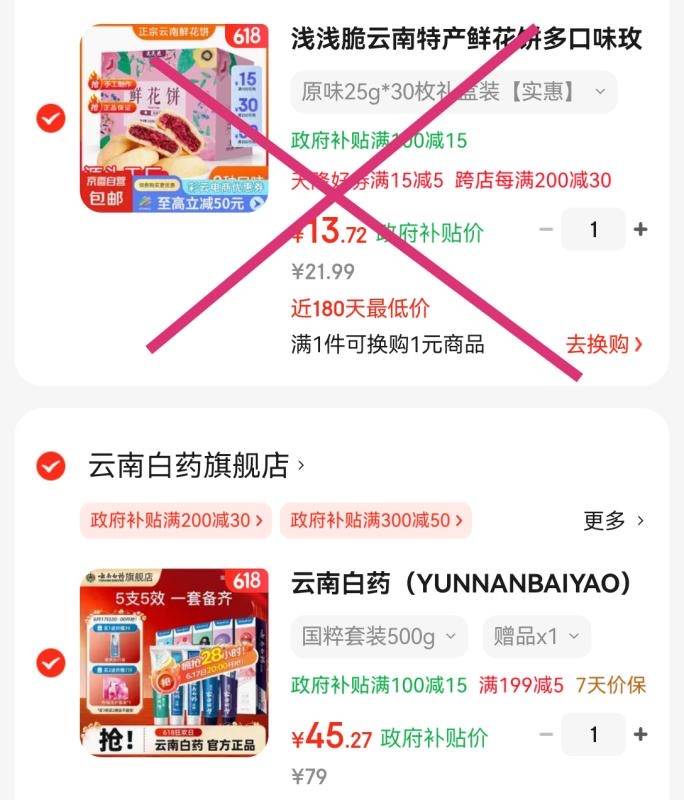Decrease 云南白药 toothpaste quantity with minus
This screenshot has height=800, width=684.
pos(546,734)
